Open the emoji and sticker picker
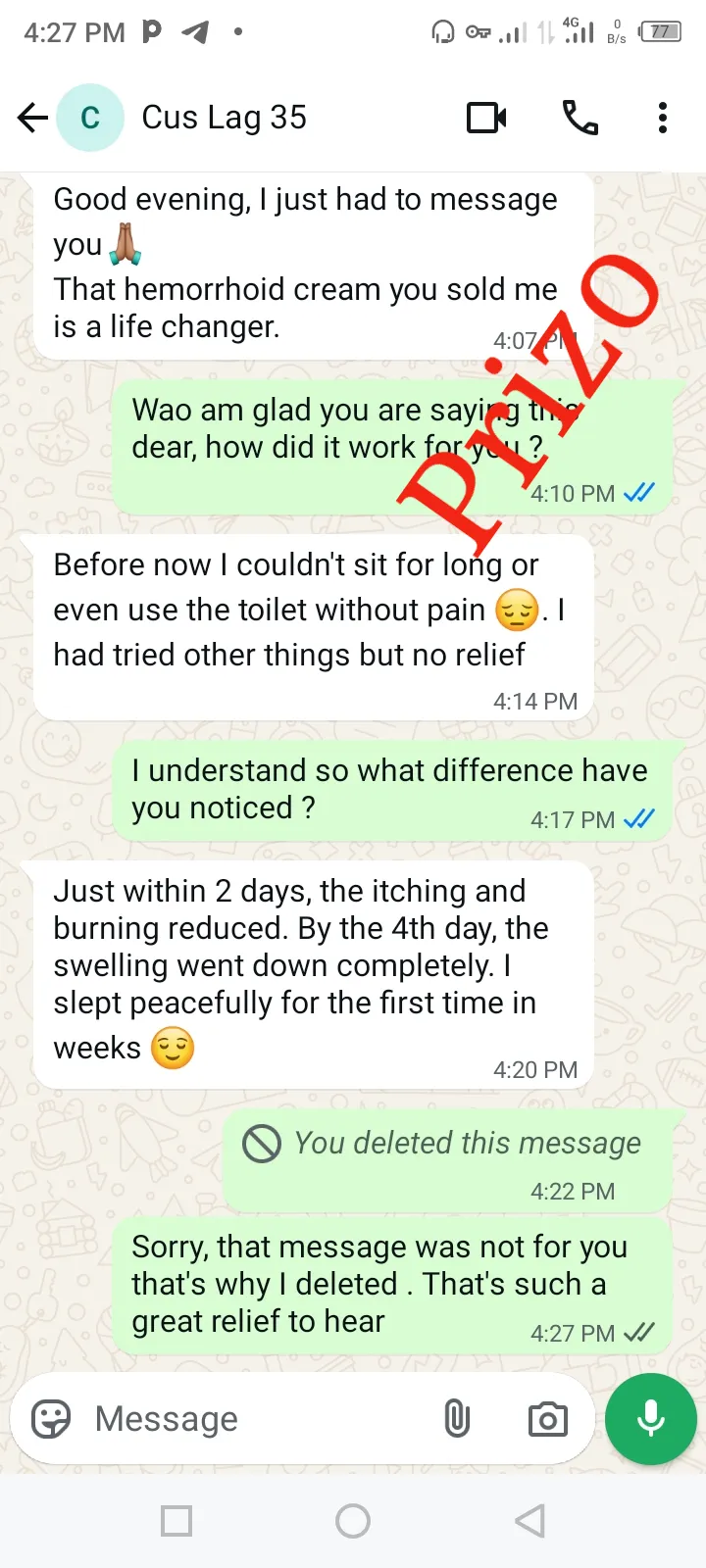 51,1418
